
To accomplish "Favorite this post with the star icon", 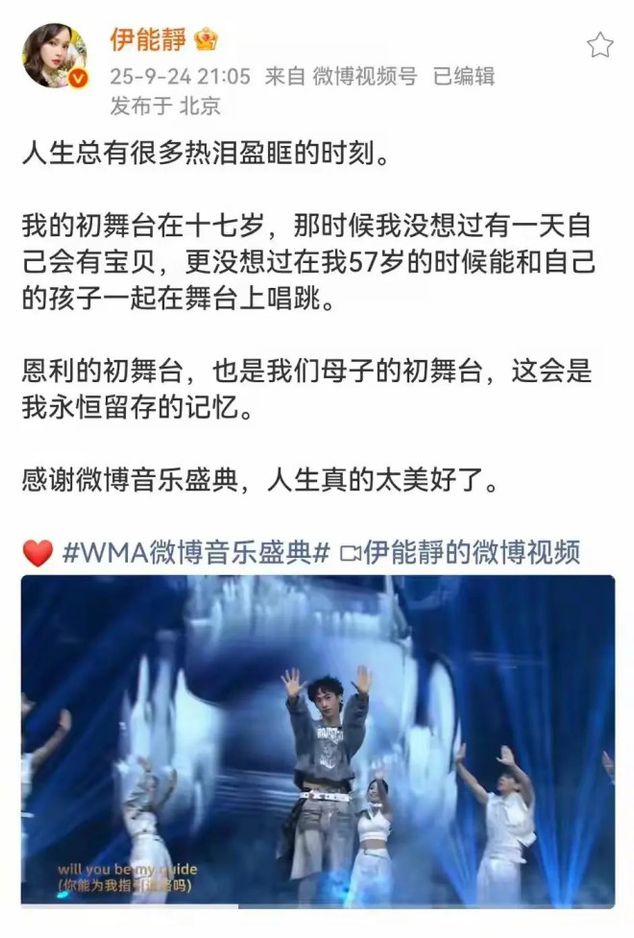I will click(599, 44).
